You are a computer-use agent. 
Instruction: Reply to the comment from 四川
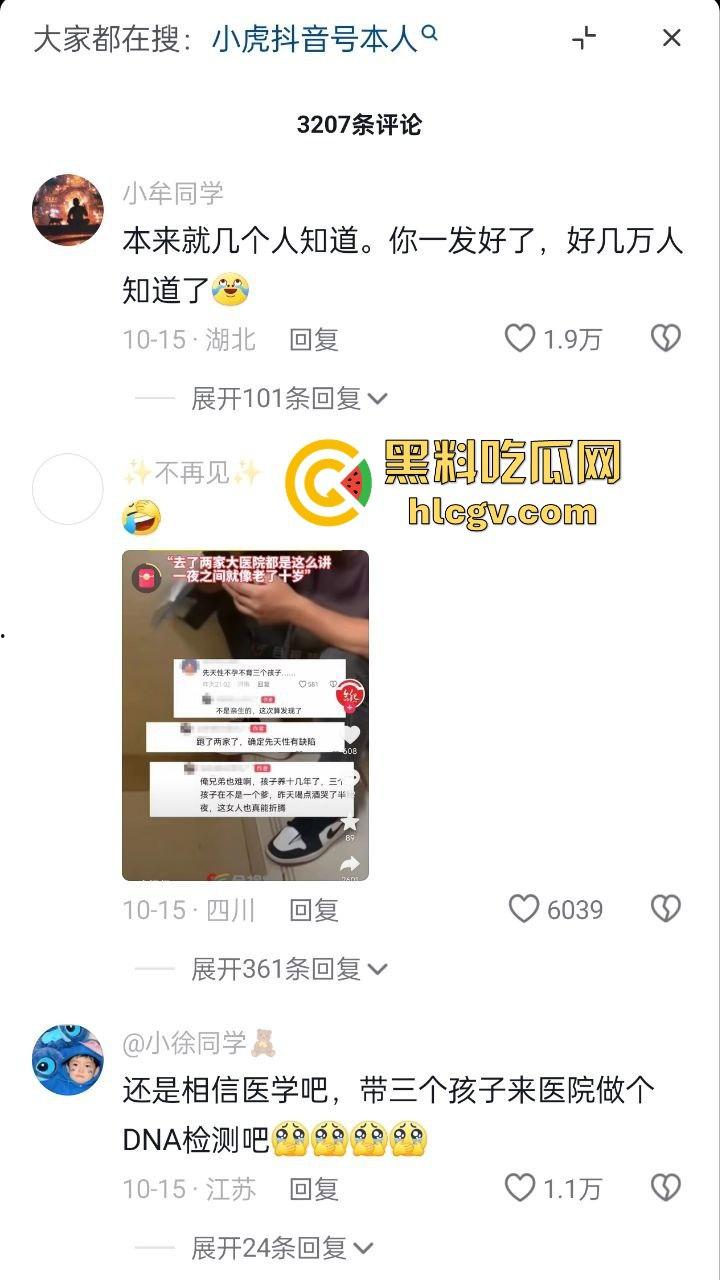click(314, 909)
